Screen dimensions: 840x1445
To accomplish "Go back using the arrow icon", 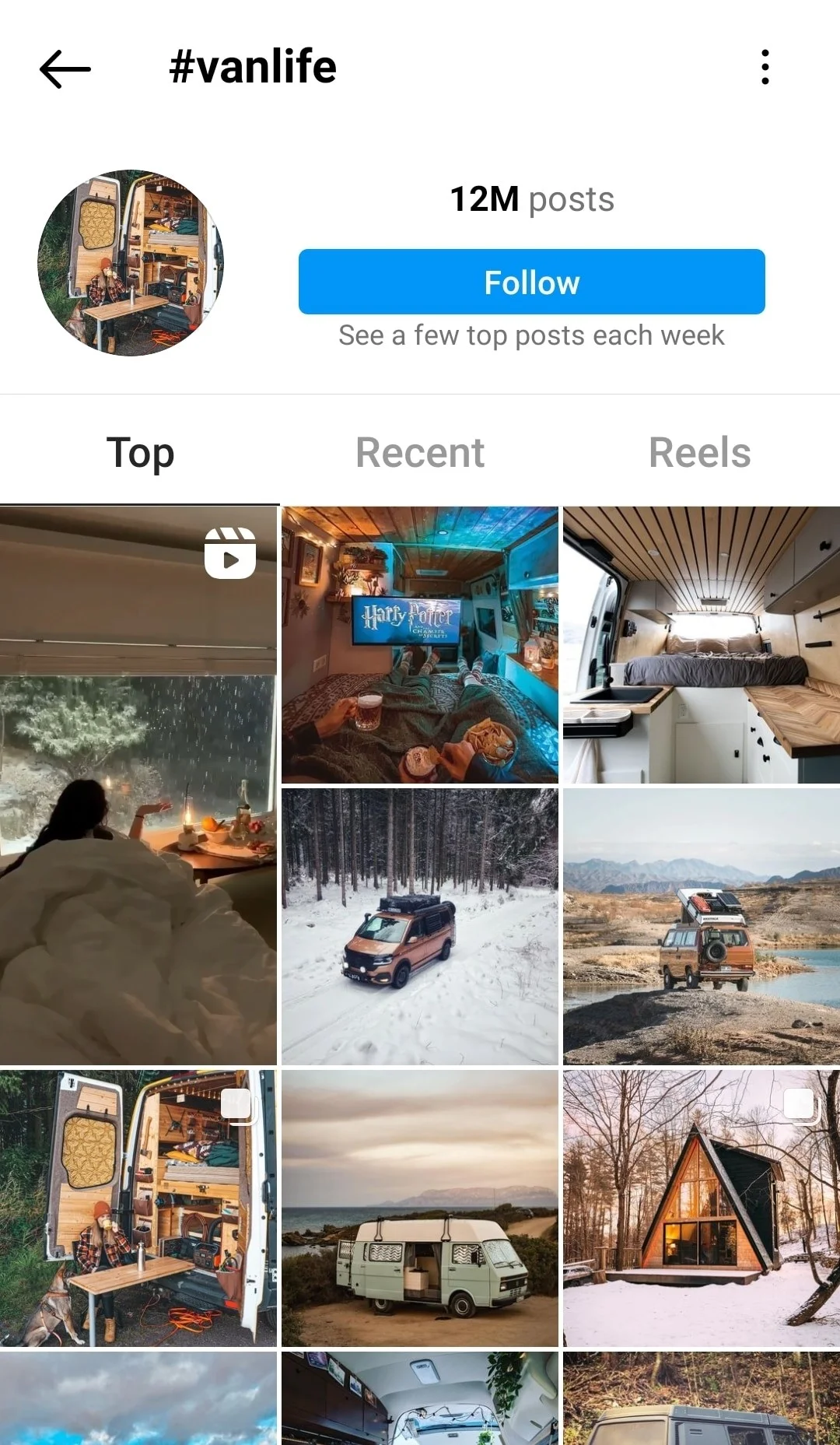I will pyautogui.click(x=65, y=68).
